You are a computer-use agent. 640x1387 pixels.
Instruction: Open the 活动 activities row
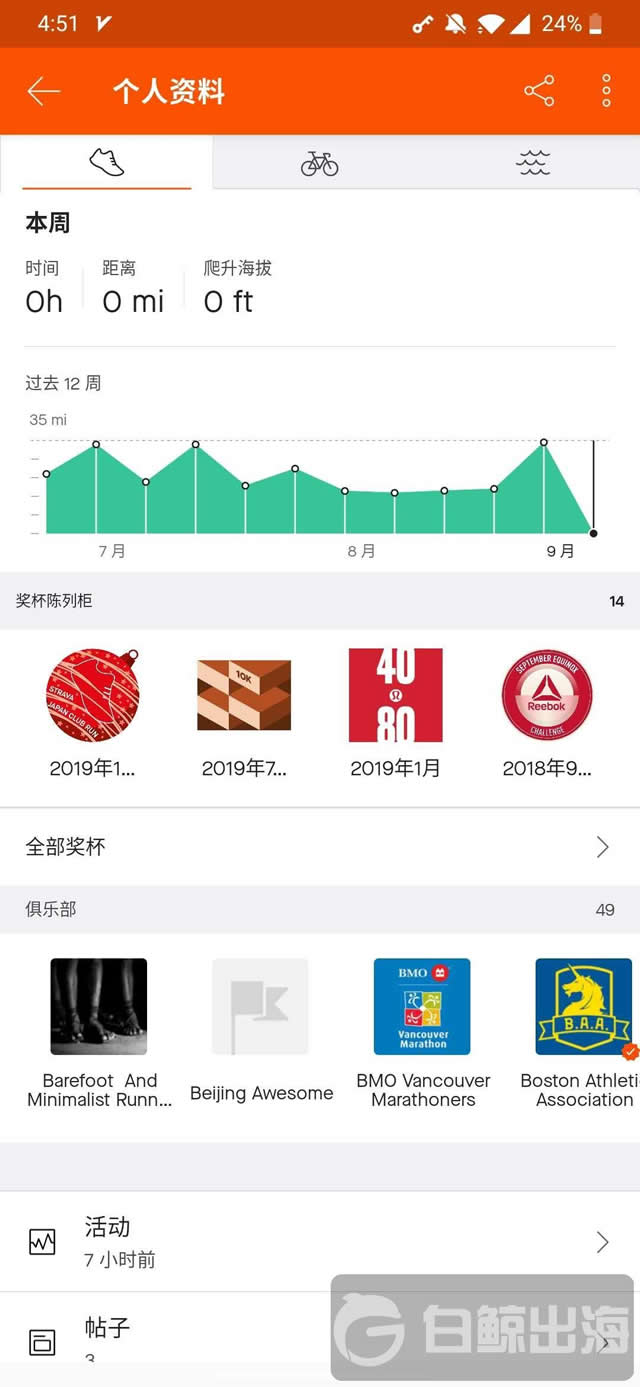pos(320,1242)
